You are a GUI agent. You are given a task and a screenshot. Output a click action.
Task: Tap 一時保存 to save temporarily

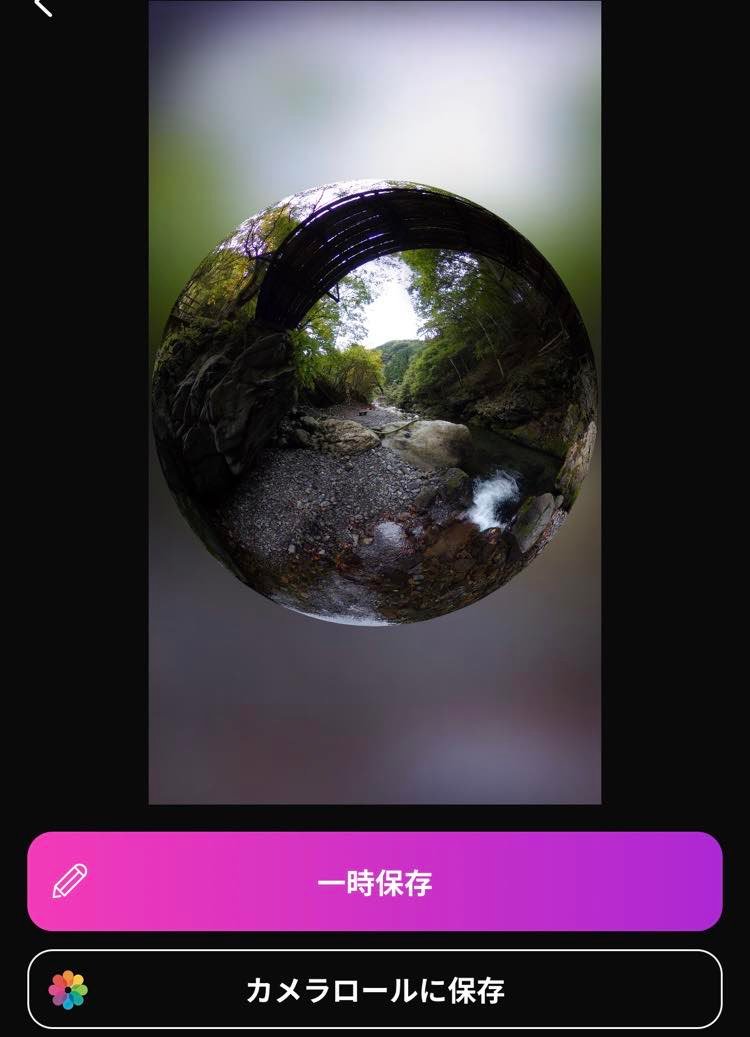coord(375,881)
